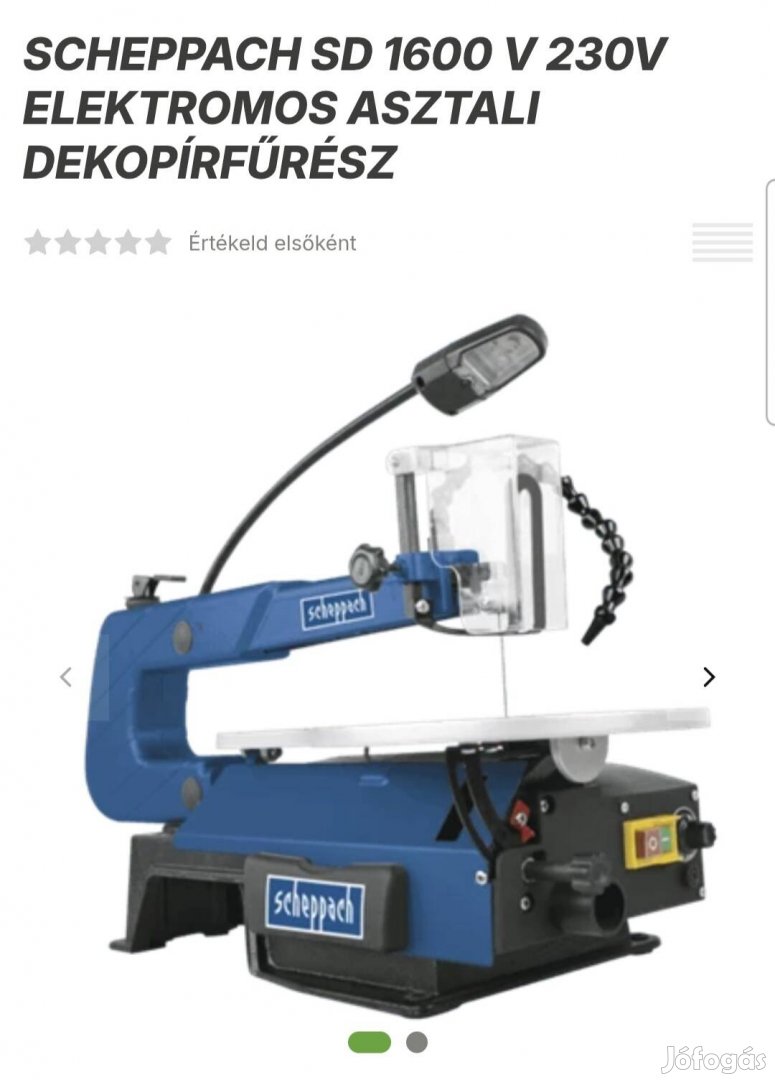Show the next product image
The image size is (775, 1080).
pos(709,677)
